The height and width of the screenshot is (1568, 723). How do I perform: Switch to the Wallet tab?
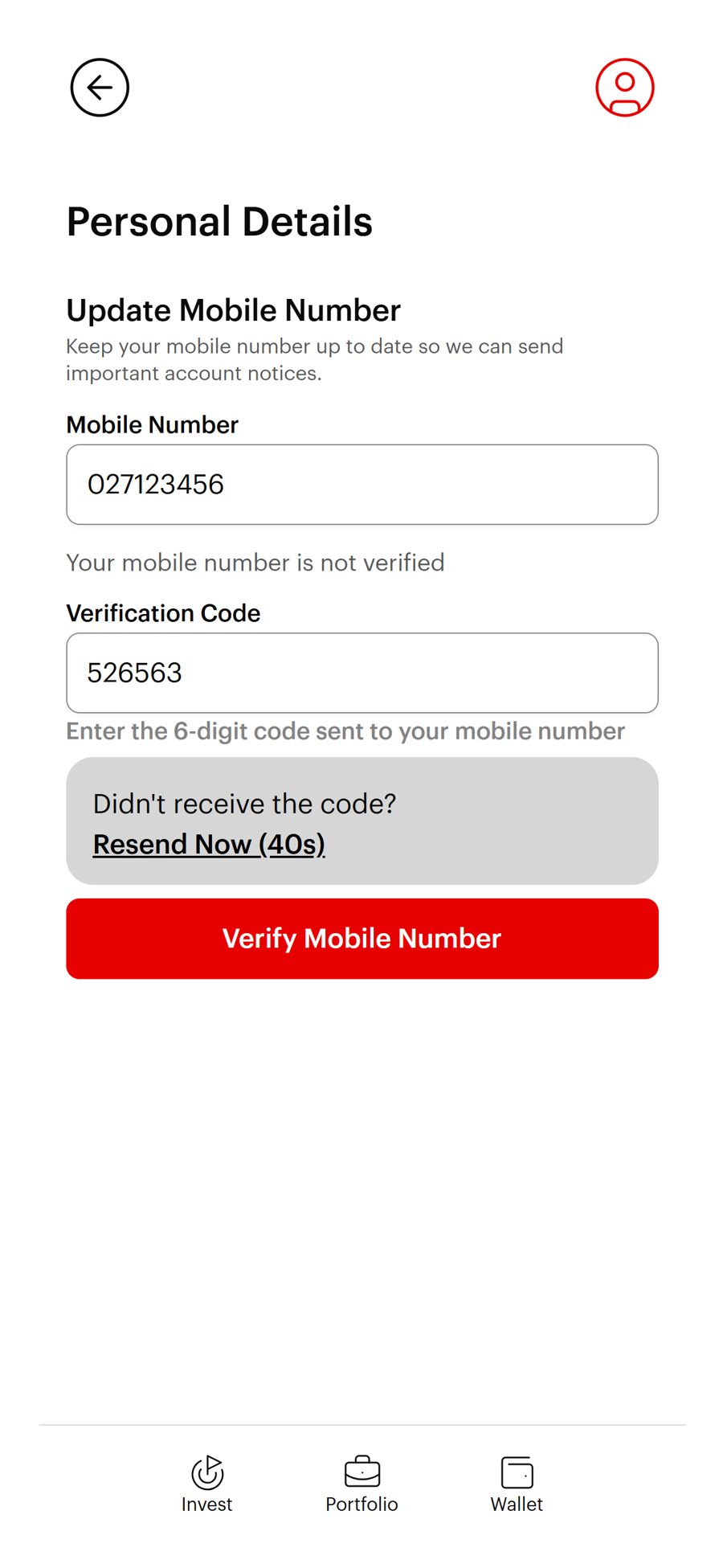pyautogui.click(x=517, y=1483)
